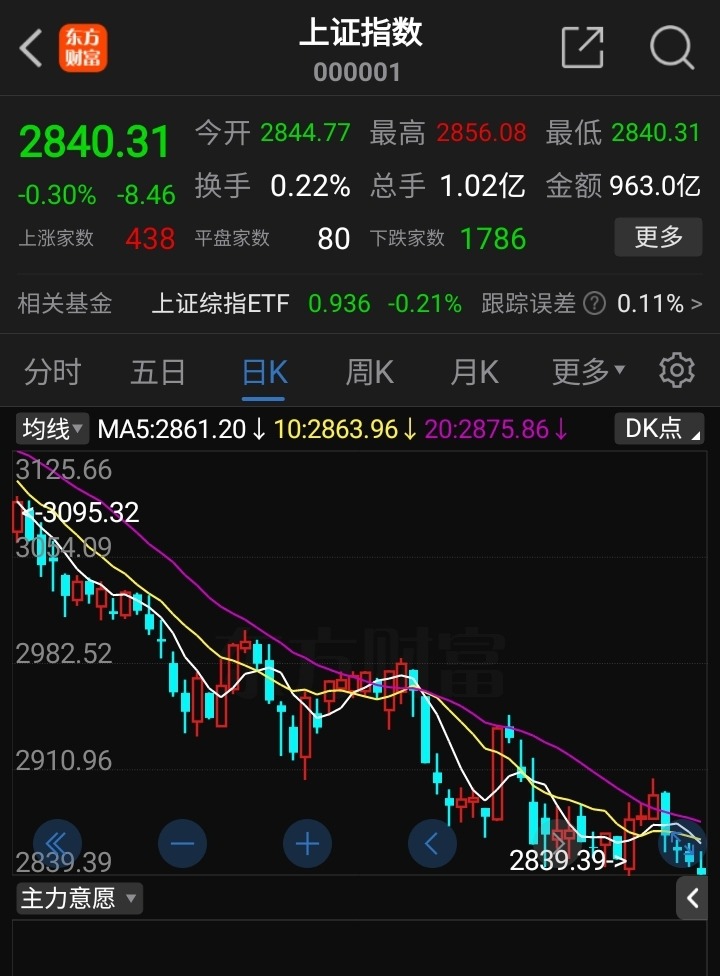
Task: Go back using the top-left arrow
Action: click(x=31, y=48)
